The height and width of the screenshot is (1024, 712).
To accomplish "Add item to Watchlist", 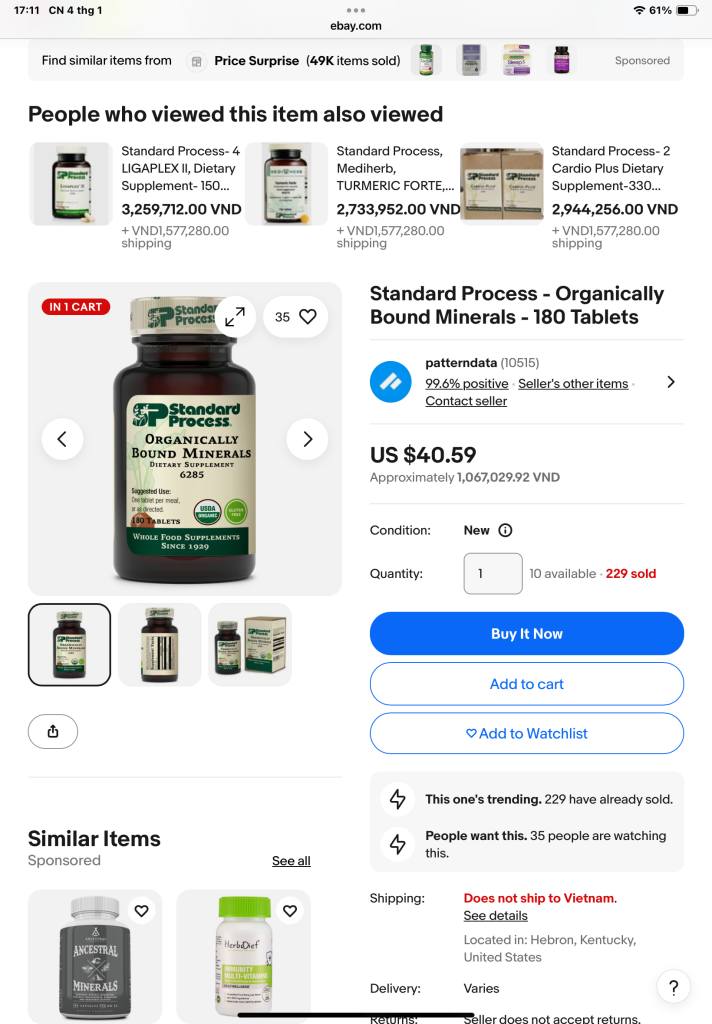I will click(526, 733).
